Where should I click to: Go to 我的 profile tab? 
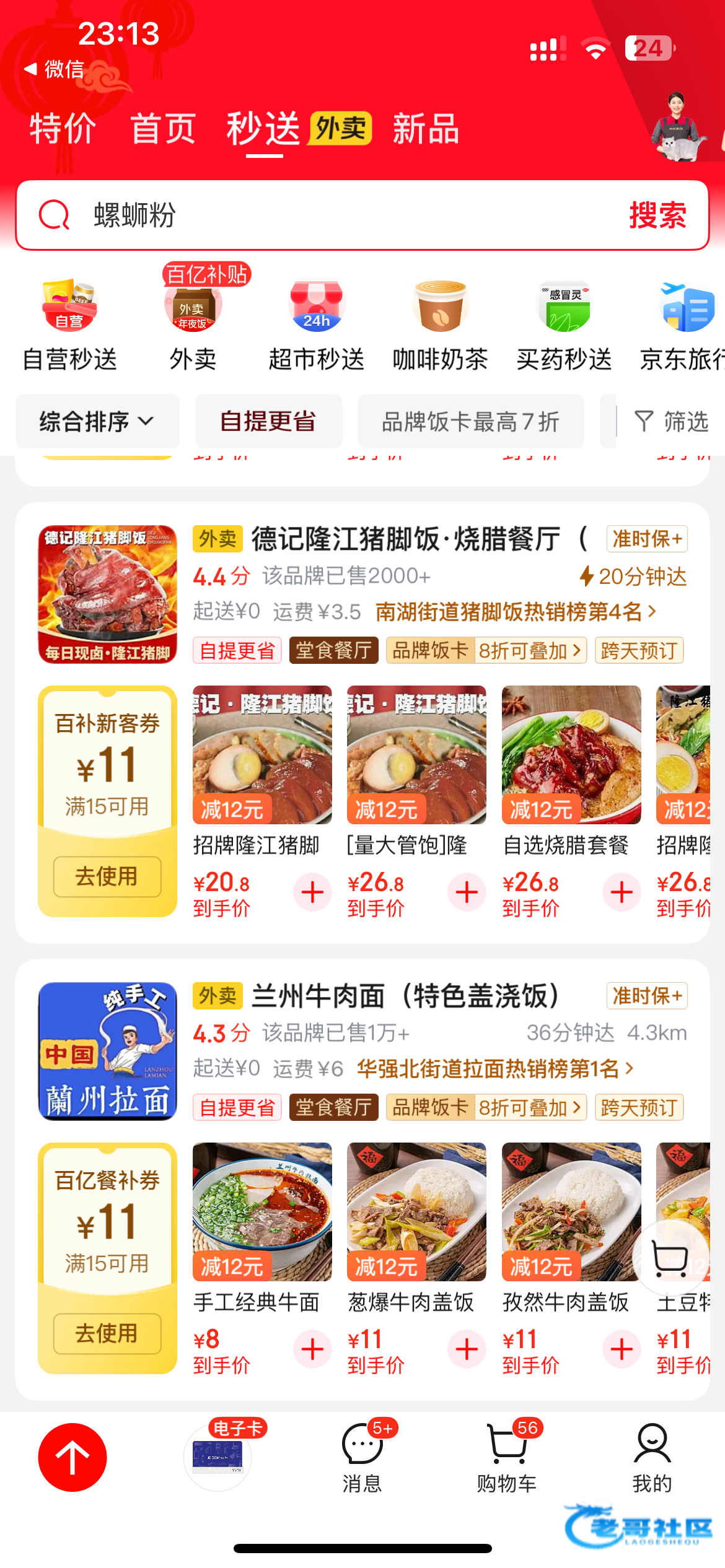point(651,1457)
